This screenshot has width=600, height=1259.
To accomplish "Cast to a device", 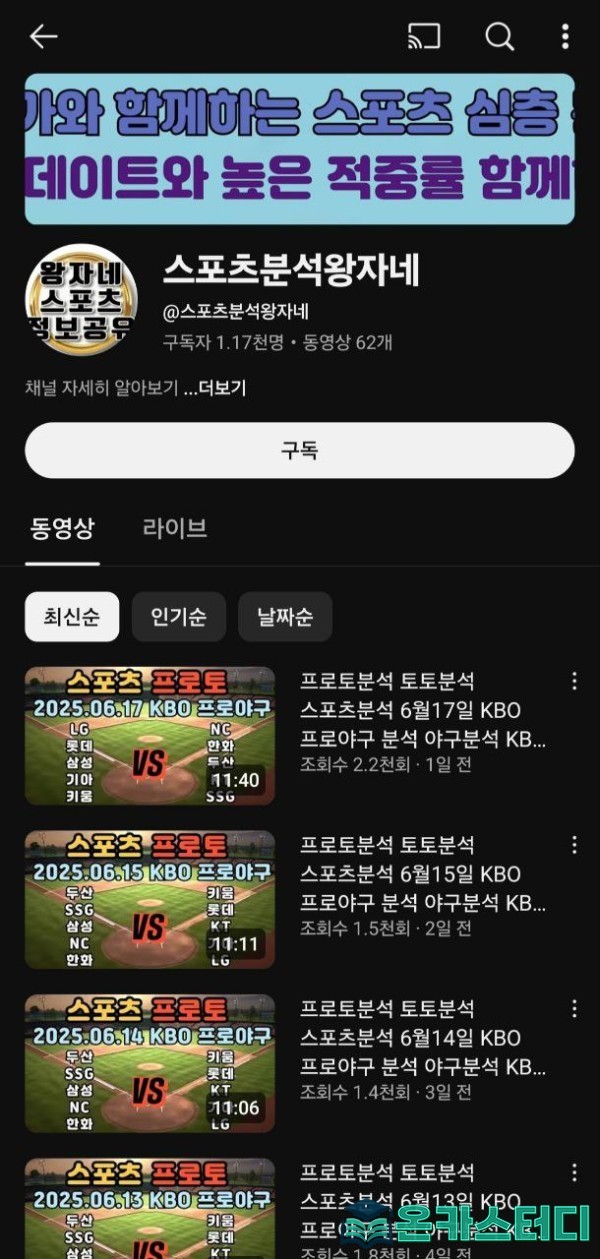I will [x=424, y=37].
